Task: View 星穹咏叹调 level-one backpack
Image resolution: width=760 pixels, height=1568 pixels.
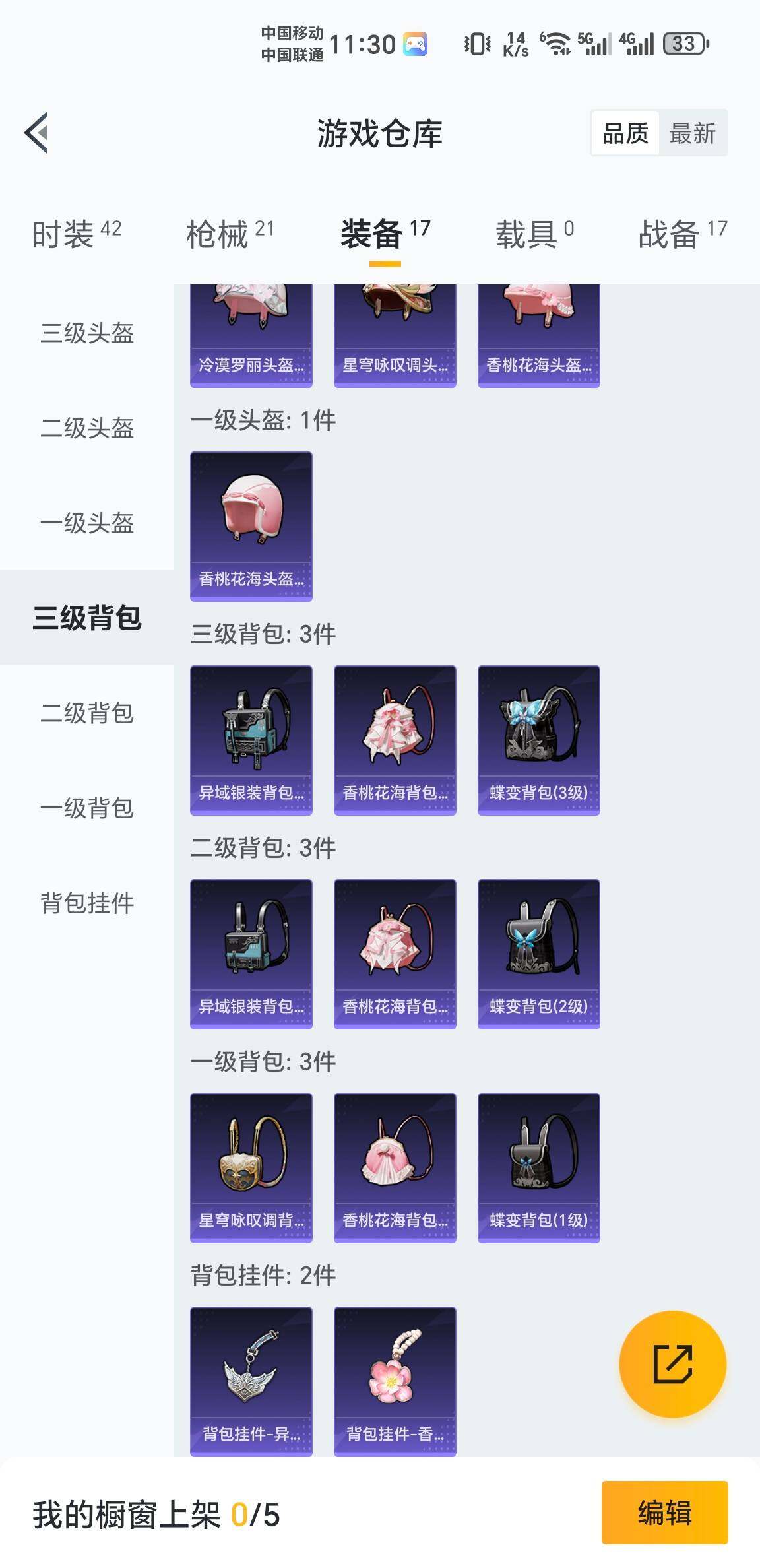Action: point(251,1167)
